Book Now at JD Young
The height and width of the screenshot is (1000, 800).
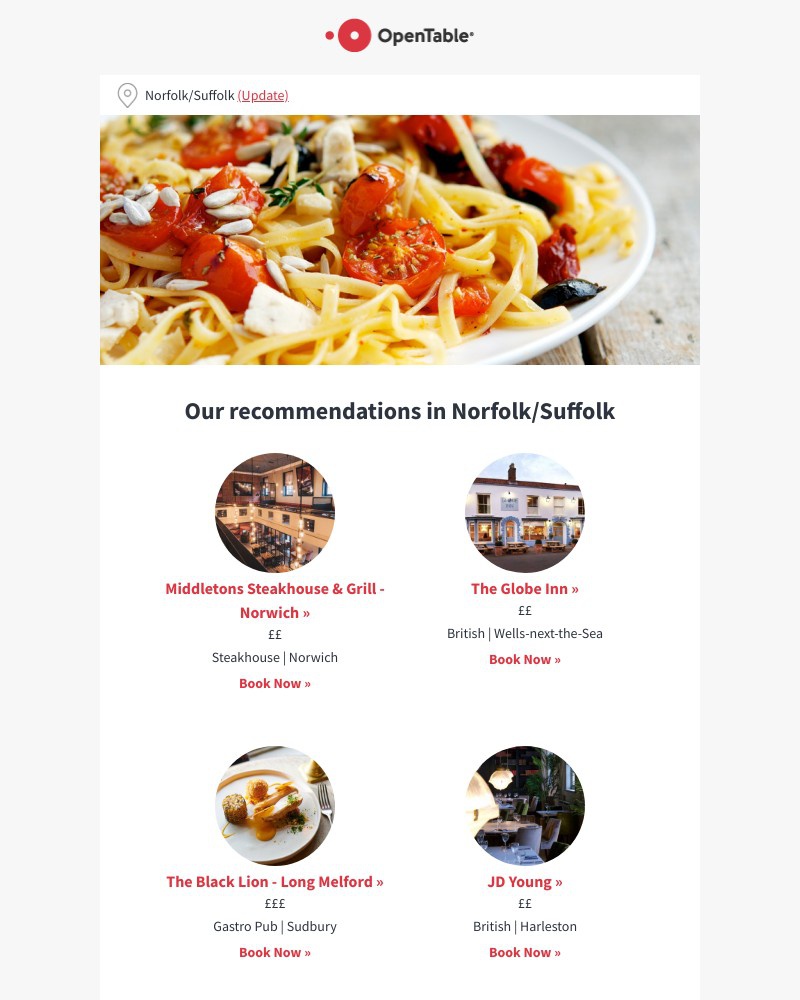pyautogui.click(x=525, y=952)
